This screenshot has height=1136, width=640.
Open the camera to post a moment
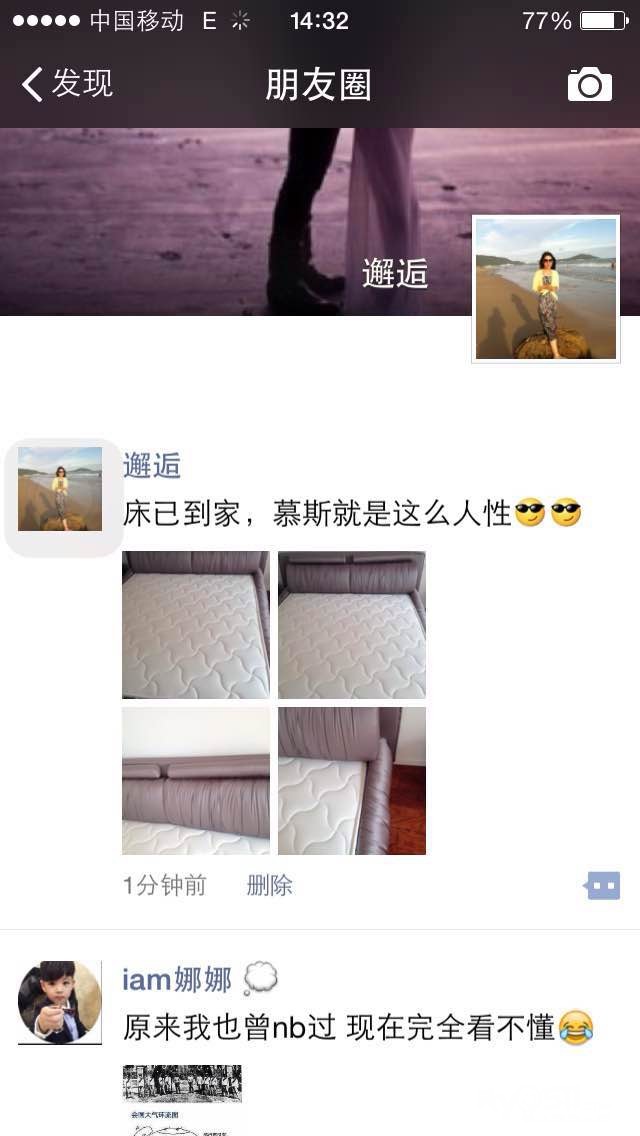589,85
